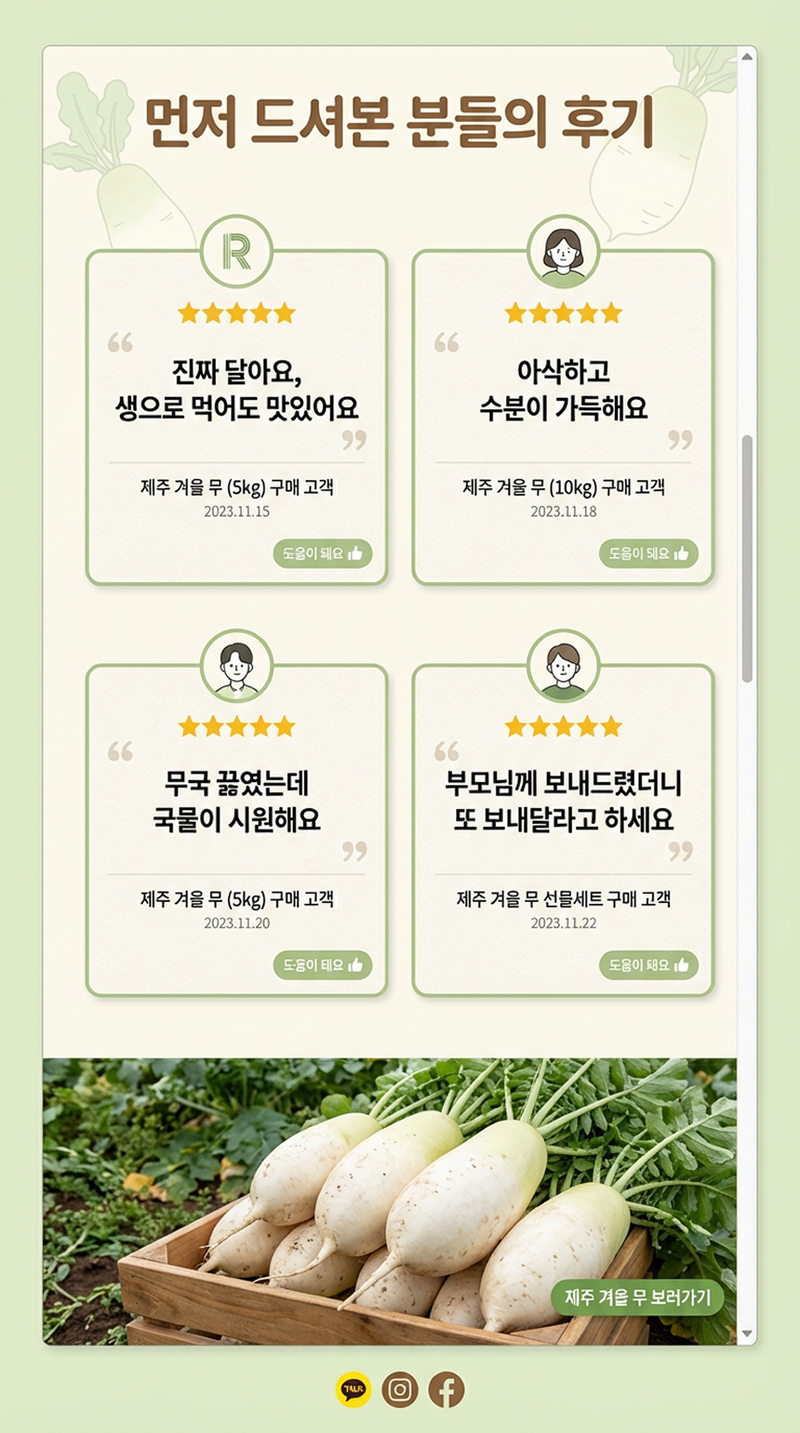The image size is (800, 1433).
Task: Open the Instagram icon at the bottom
Action: click(400, 1388)
